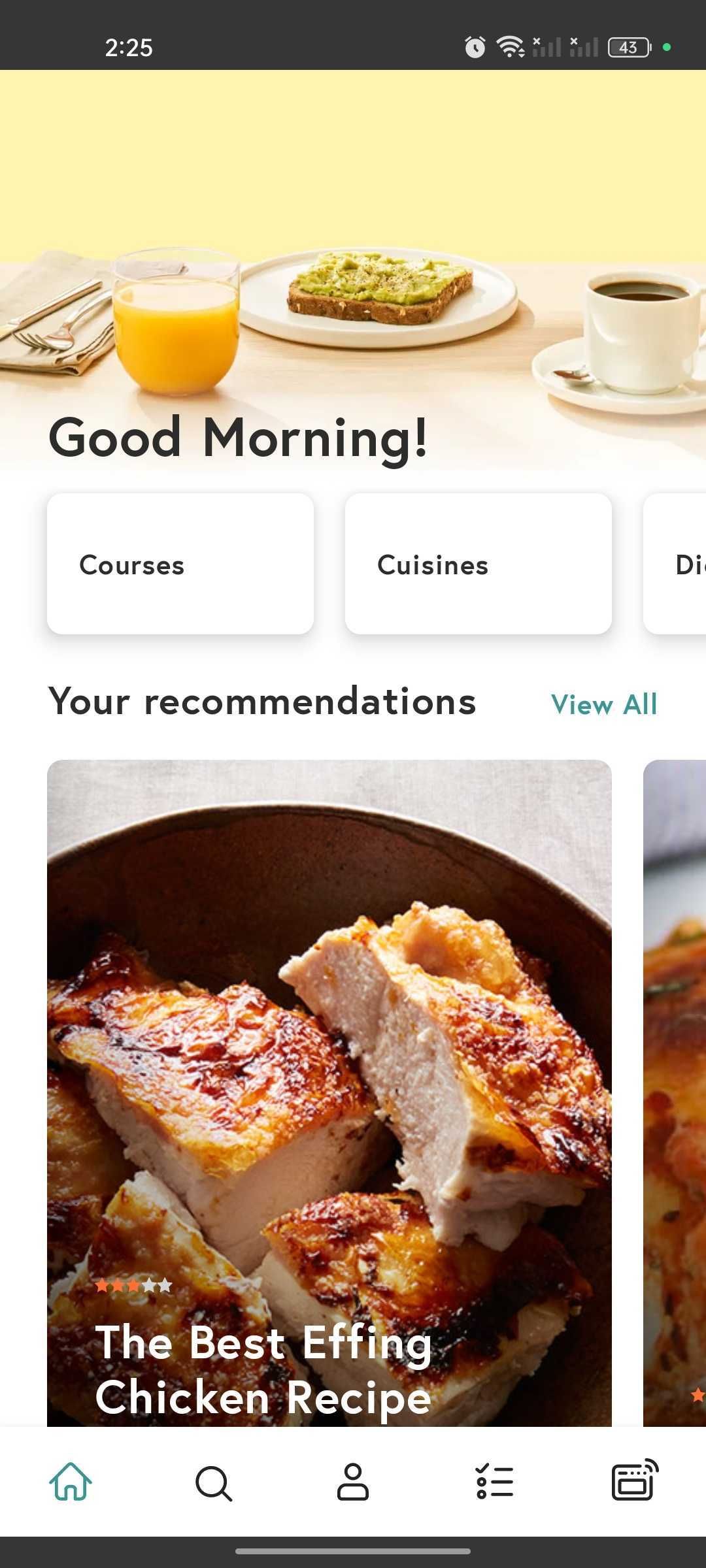Open the Courses category card

tap(180, 564)
